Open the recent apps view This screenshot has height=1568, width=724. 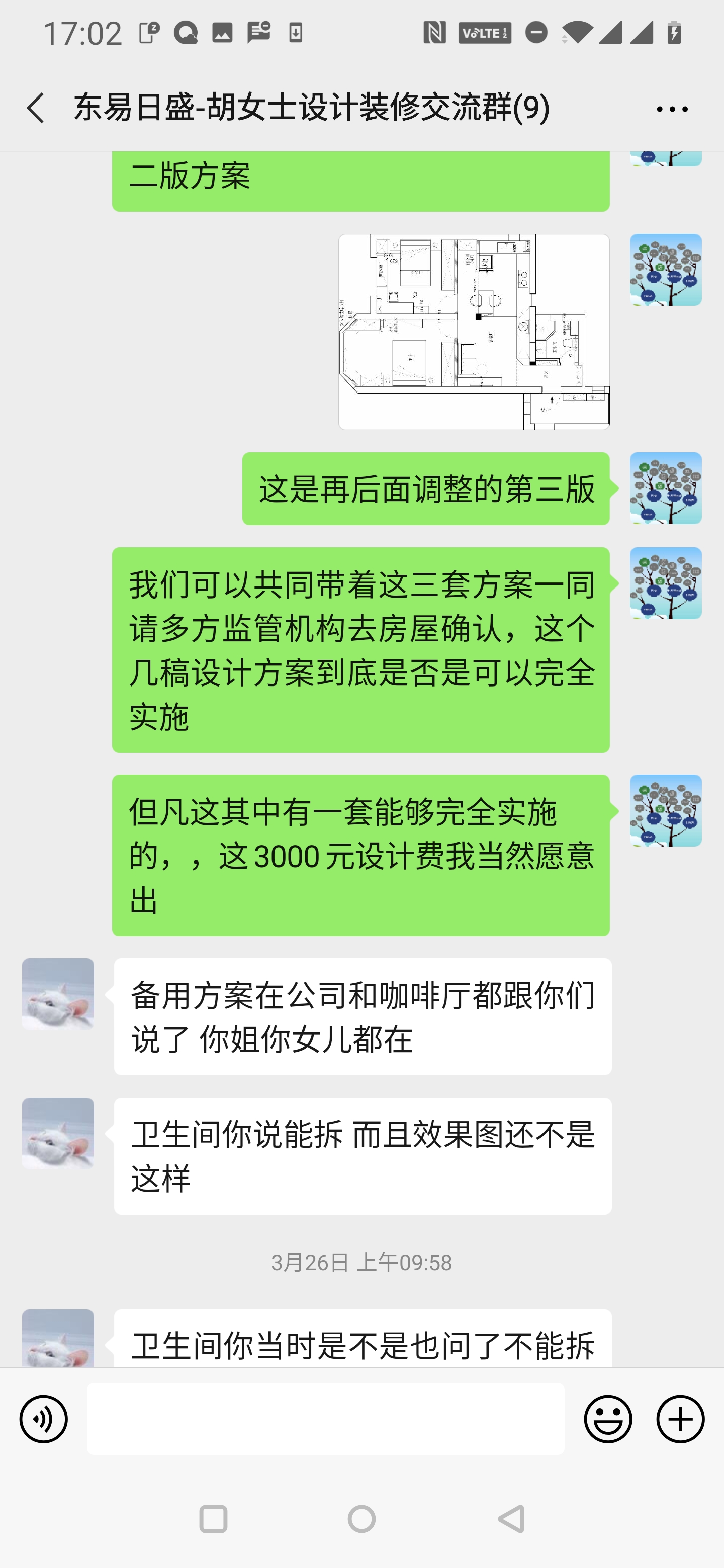coord(213,1519)
